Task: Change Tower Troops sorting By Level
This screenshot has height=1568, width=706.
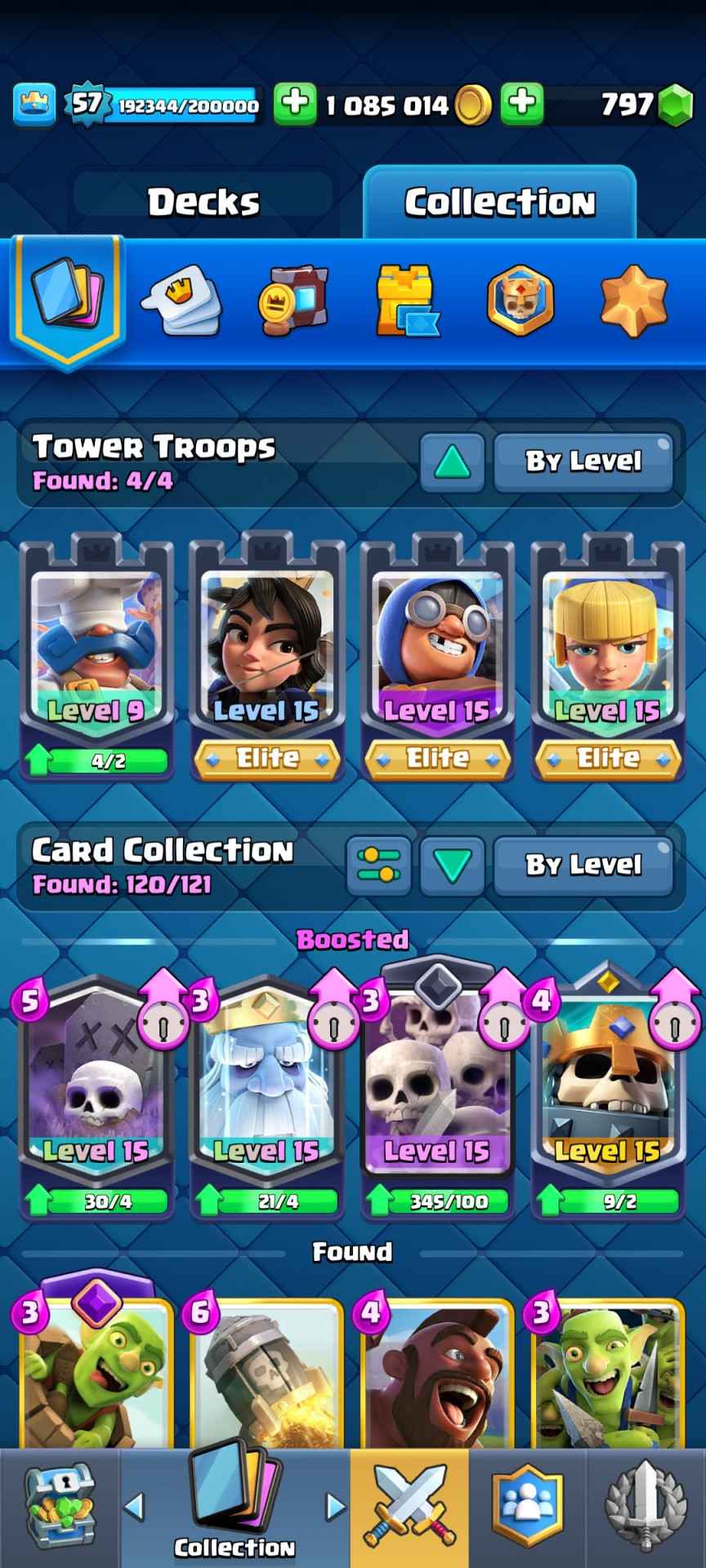Action: [583, 462]
